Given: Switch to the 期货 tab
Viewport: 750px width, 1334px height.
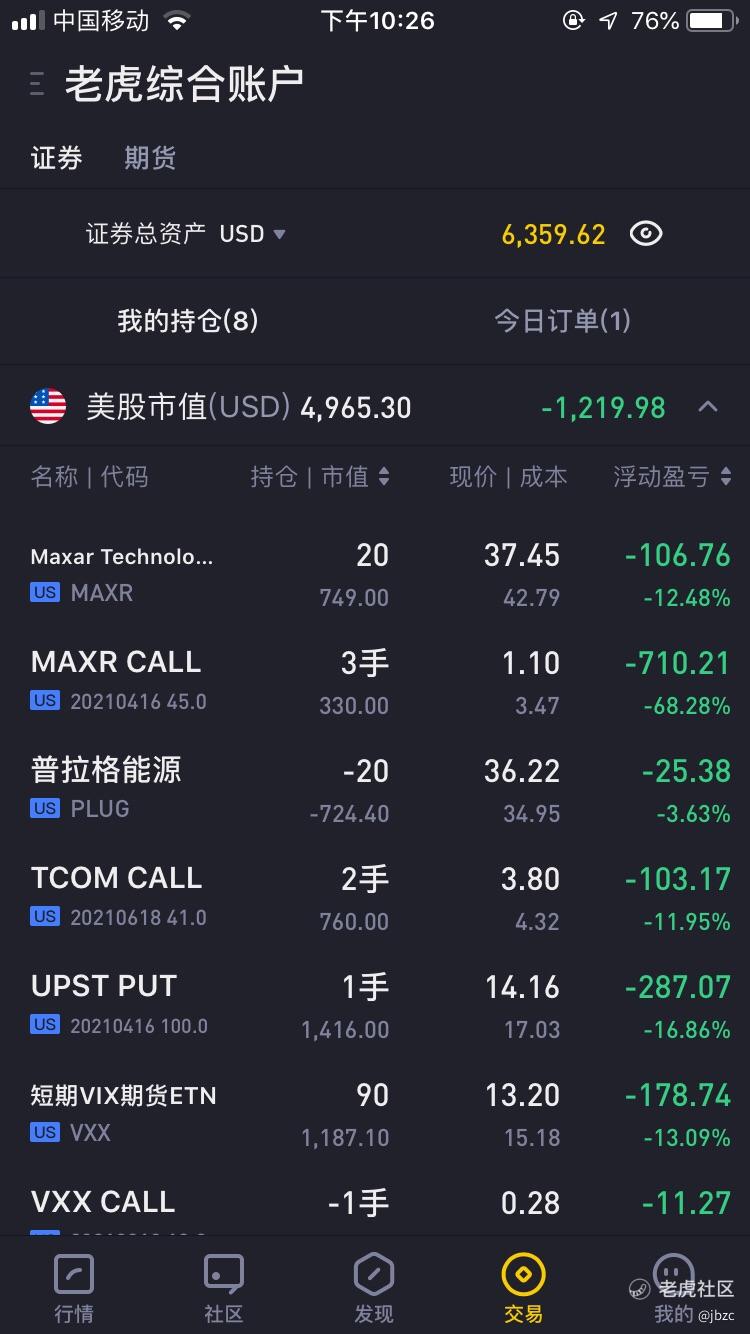Looking at the screenshot, I should point(150,158).
